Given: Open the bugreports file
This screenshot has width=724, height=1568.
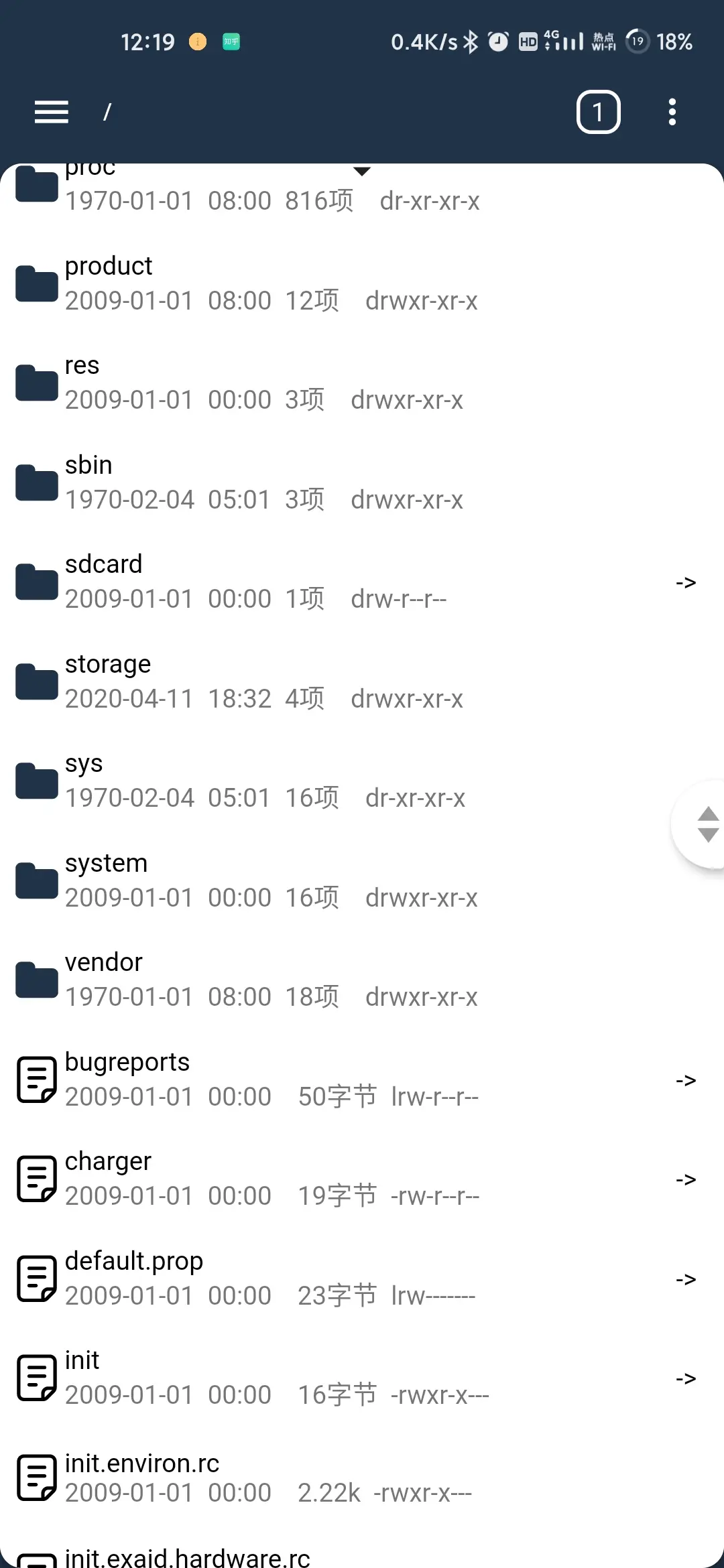Looking at the screenshot, I should (x=268, y=1080).
